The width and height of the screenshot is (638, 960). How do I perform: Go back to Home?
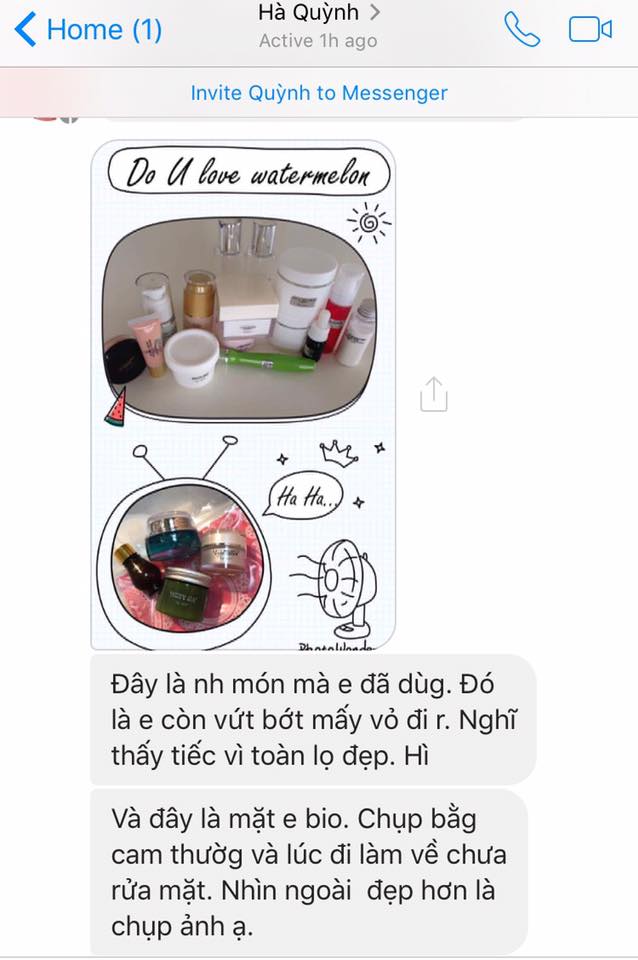[88, 30]
